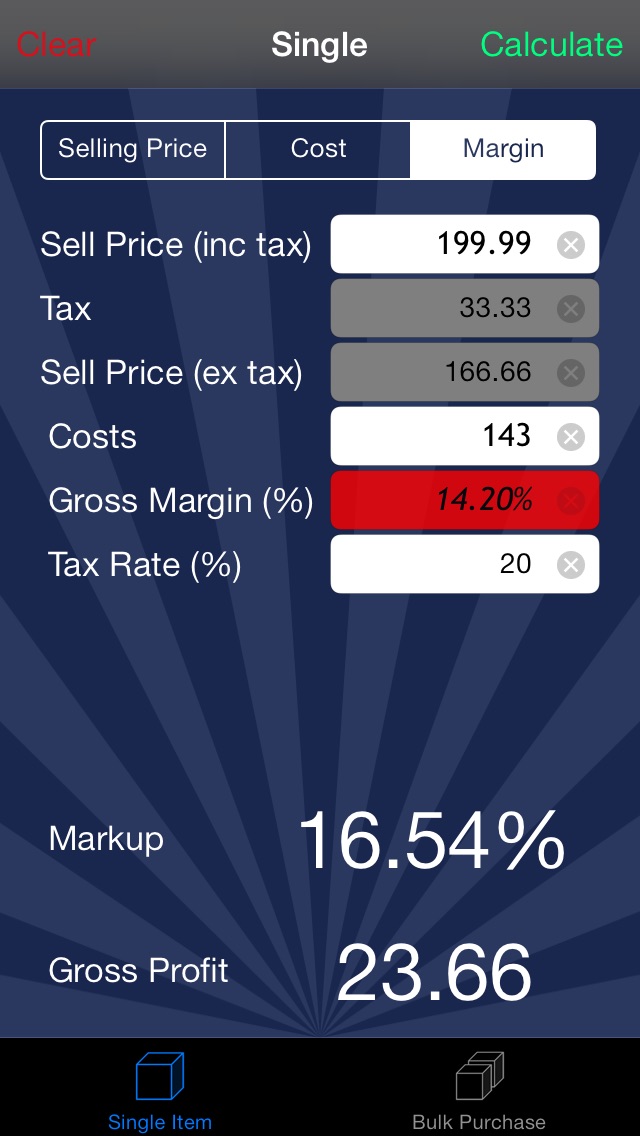Clear the Costs value
The width and height of the screenshot is (640, 1136).
pyautogui.click(x=570, y=437)
